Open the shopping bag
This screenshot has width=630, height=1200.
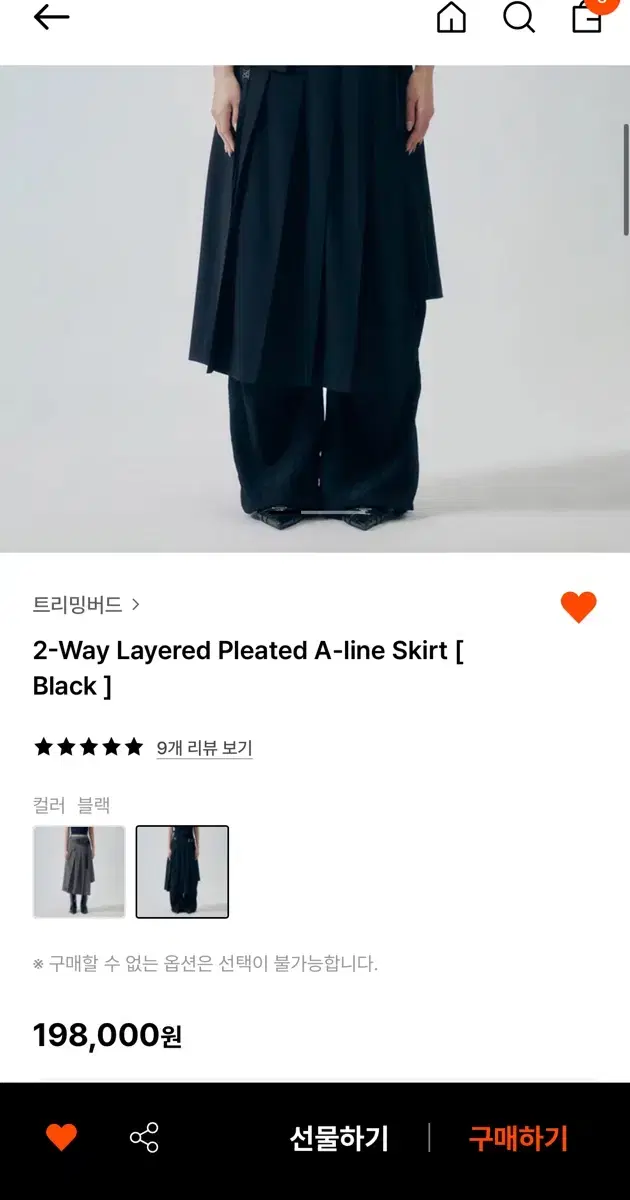pyautogui.click(x=588, y=16)
